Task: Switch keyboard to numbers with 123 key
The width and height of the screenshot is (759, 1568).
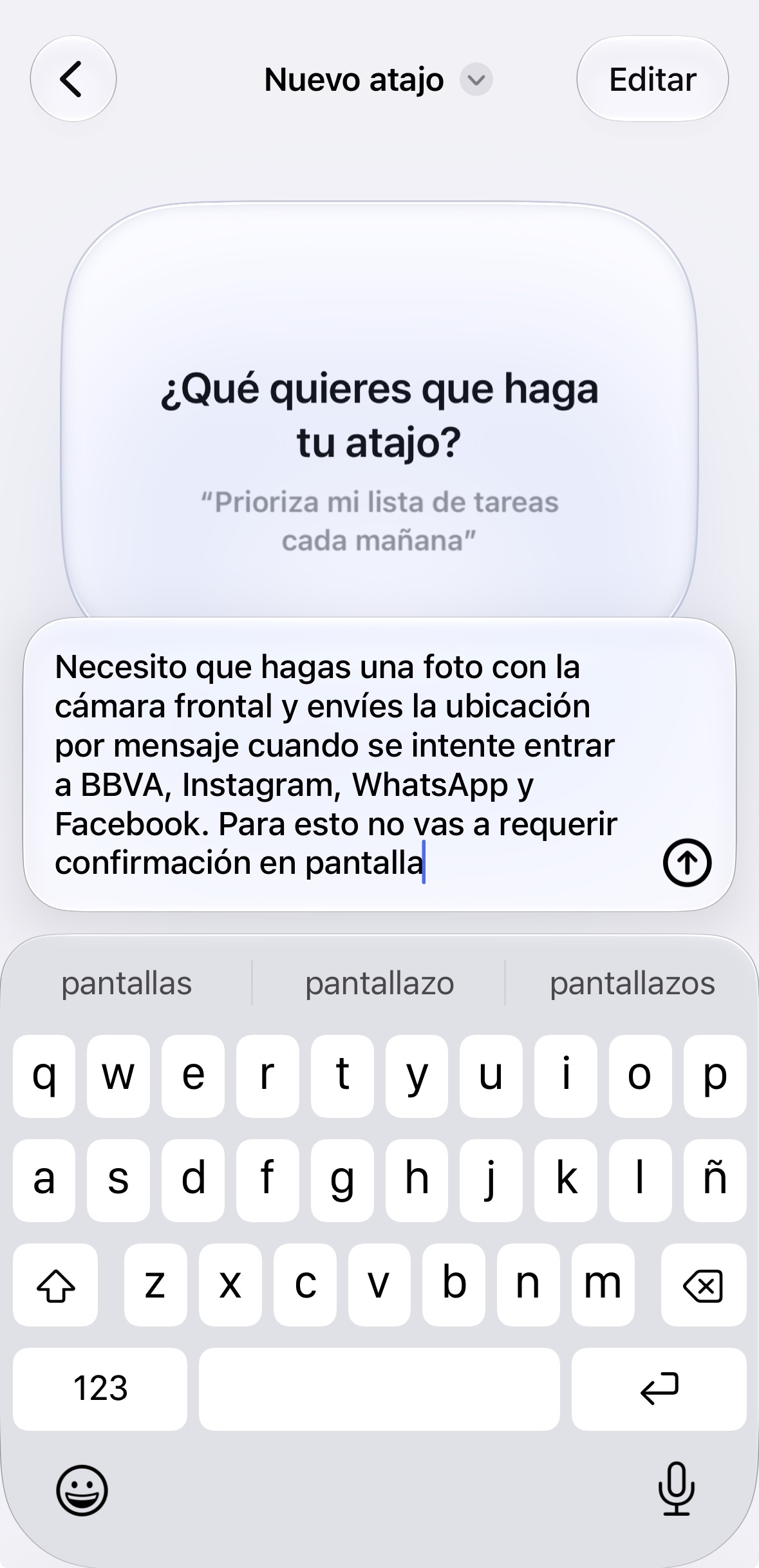Action: click(100, 1389)
